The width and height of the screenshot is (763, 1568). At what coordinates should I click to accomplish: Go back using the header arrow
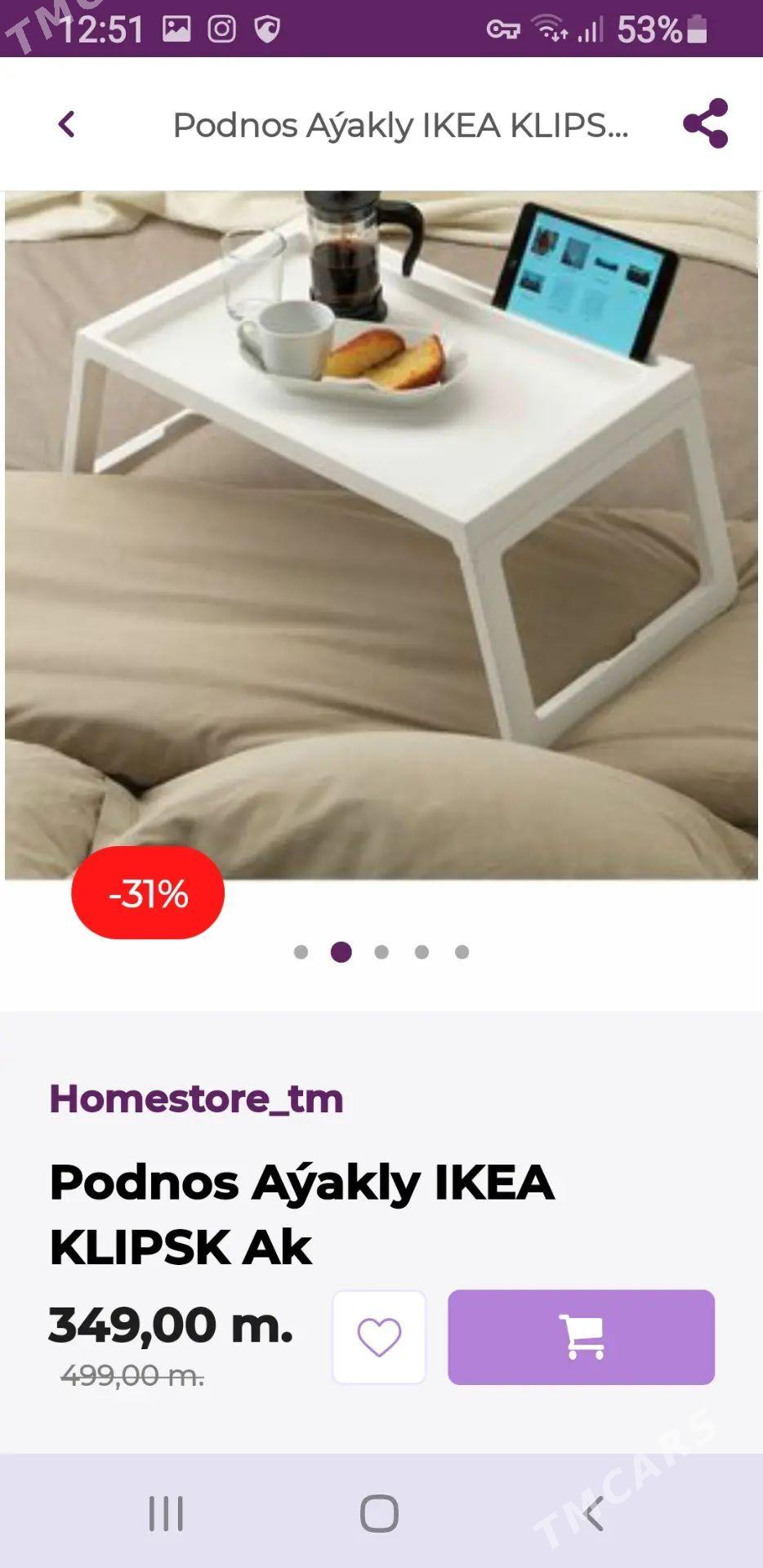click(x=67, y=125)
